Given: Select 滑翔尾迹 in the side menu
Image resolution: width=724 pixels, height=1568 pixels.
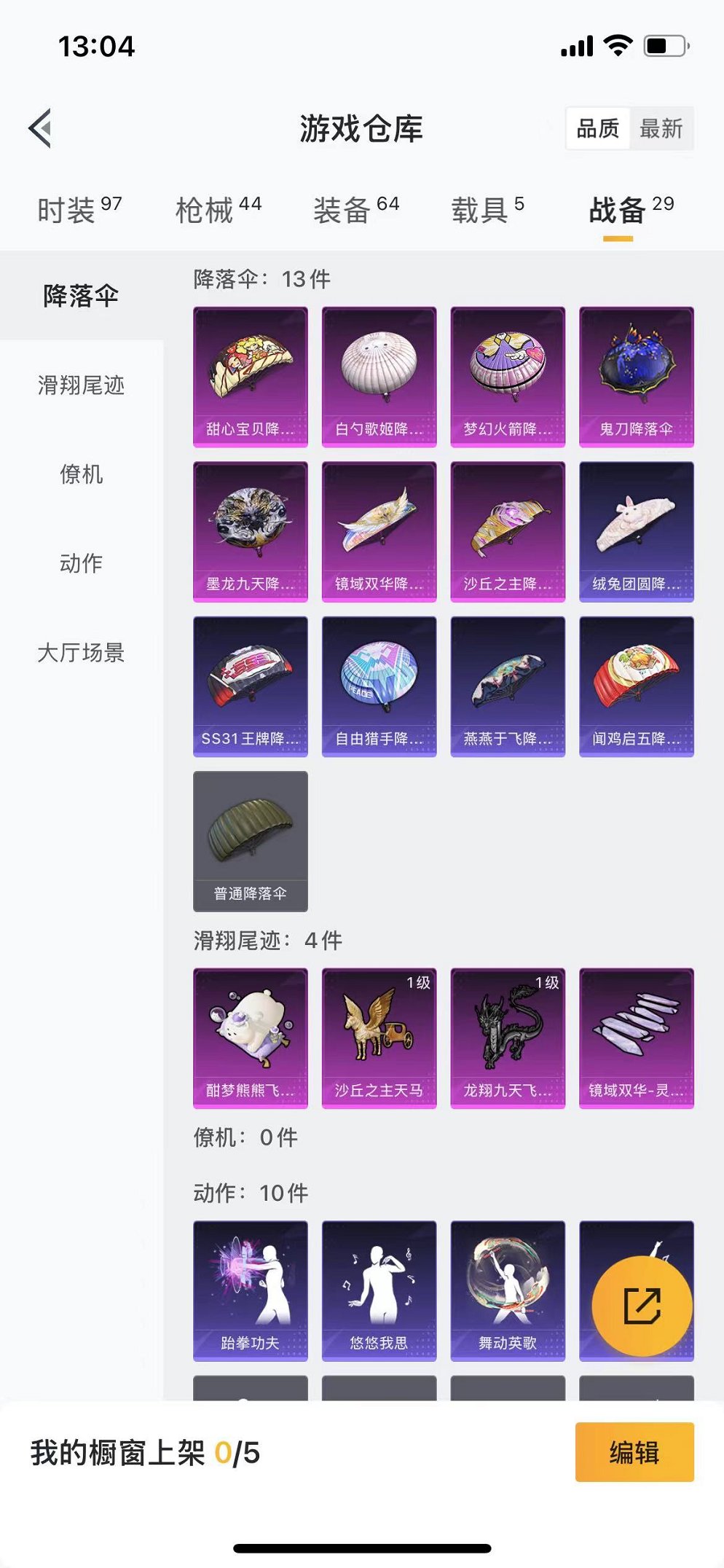Looking at the screenshot, I should [81, 385].
